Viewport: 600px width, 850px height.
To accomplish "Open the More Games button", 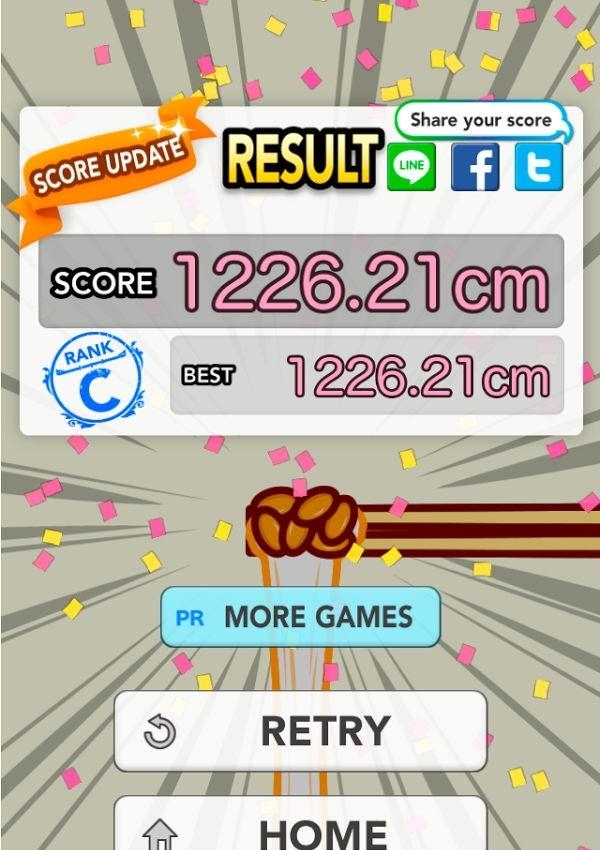I will pos(300,617).
